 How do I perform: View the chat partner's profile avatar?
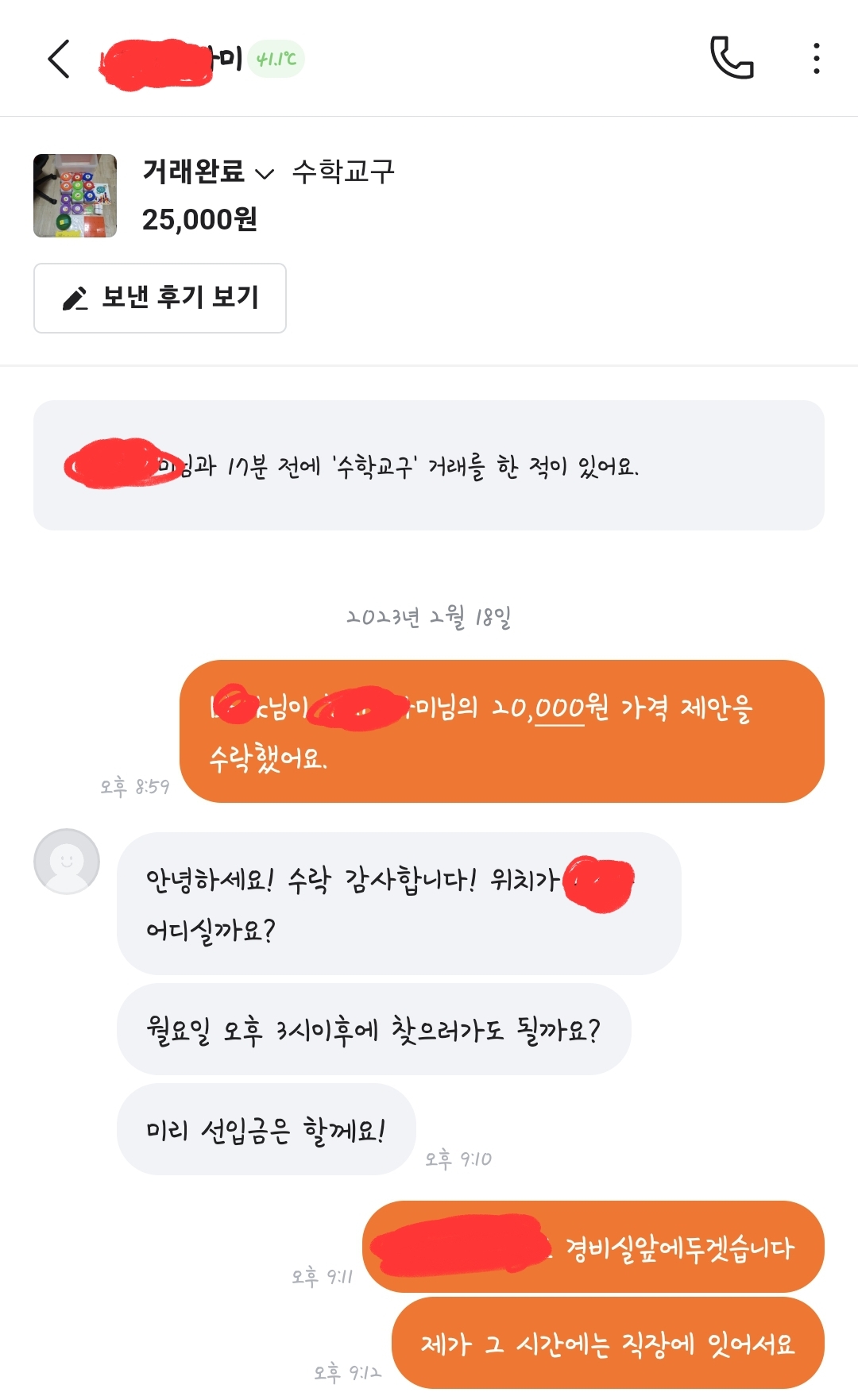67,862
